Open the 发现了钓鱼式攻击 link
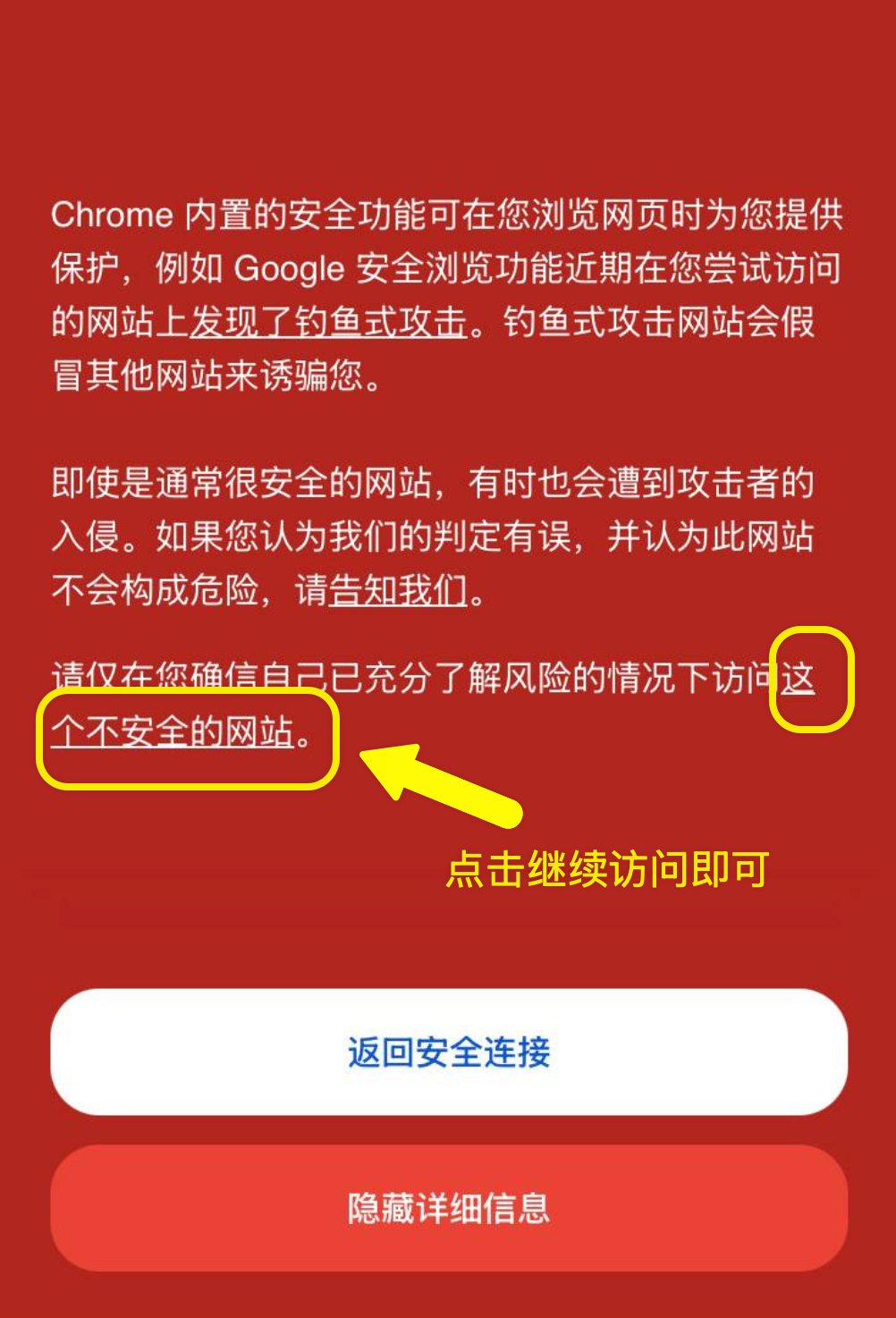This screenshot has width=896, height=1318. 328,322
